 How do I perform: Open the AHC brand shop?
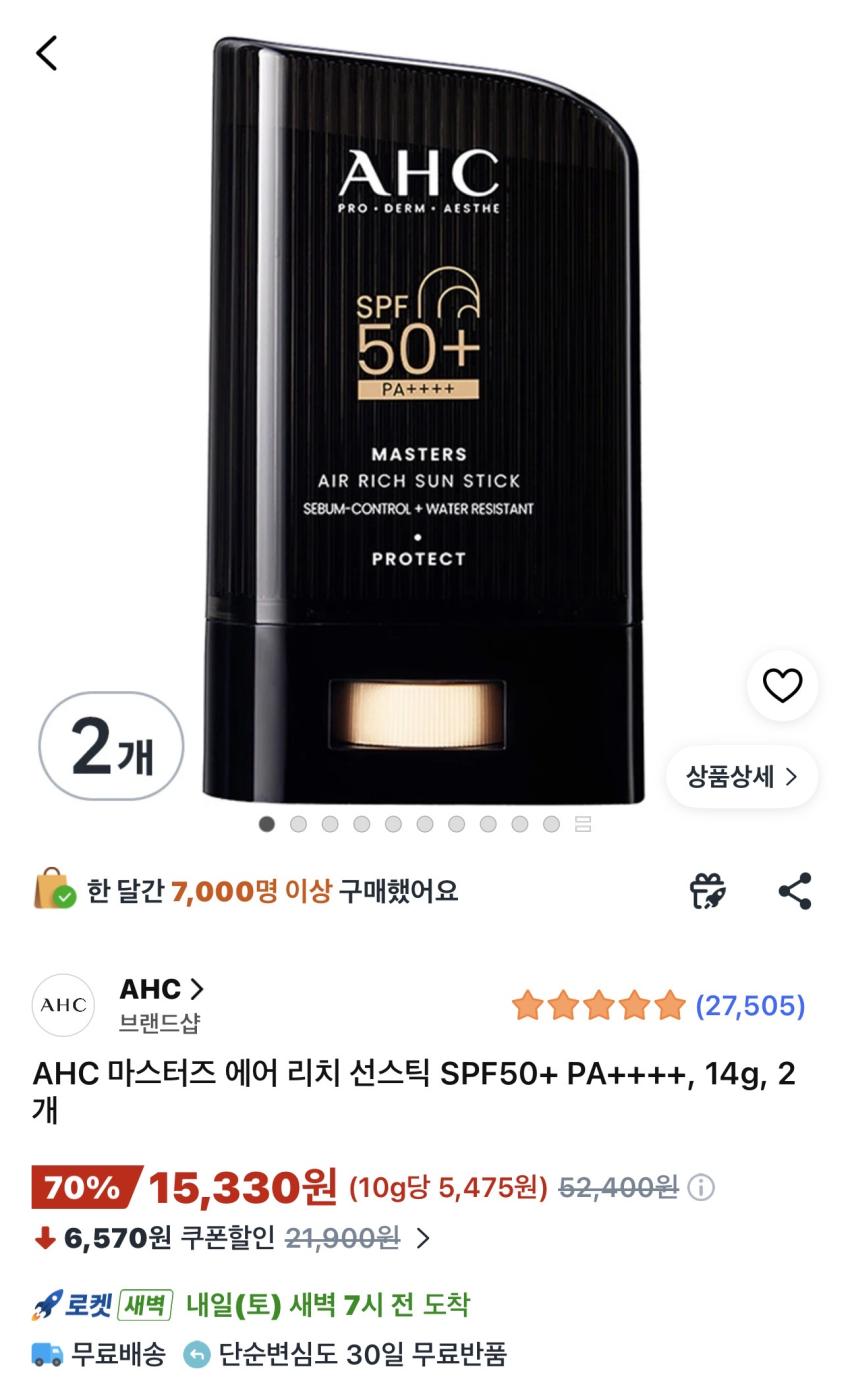point(160,990)
